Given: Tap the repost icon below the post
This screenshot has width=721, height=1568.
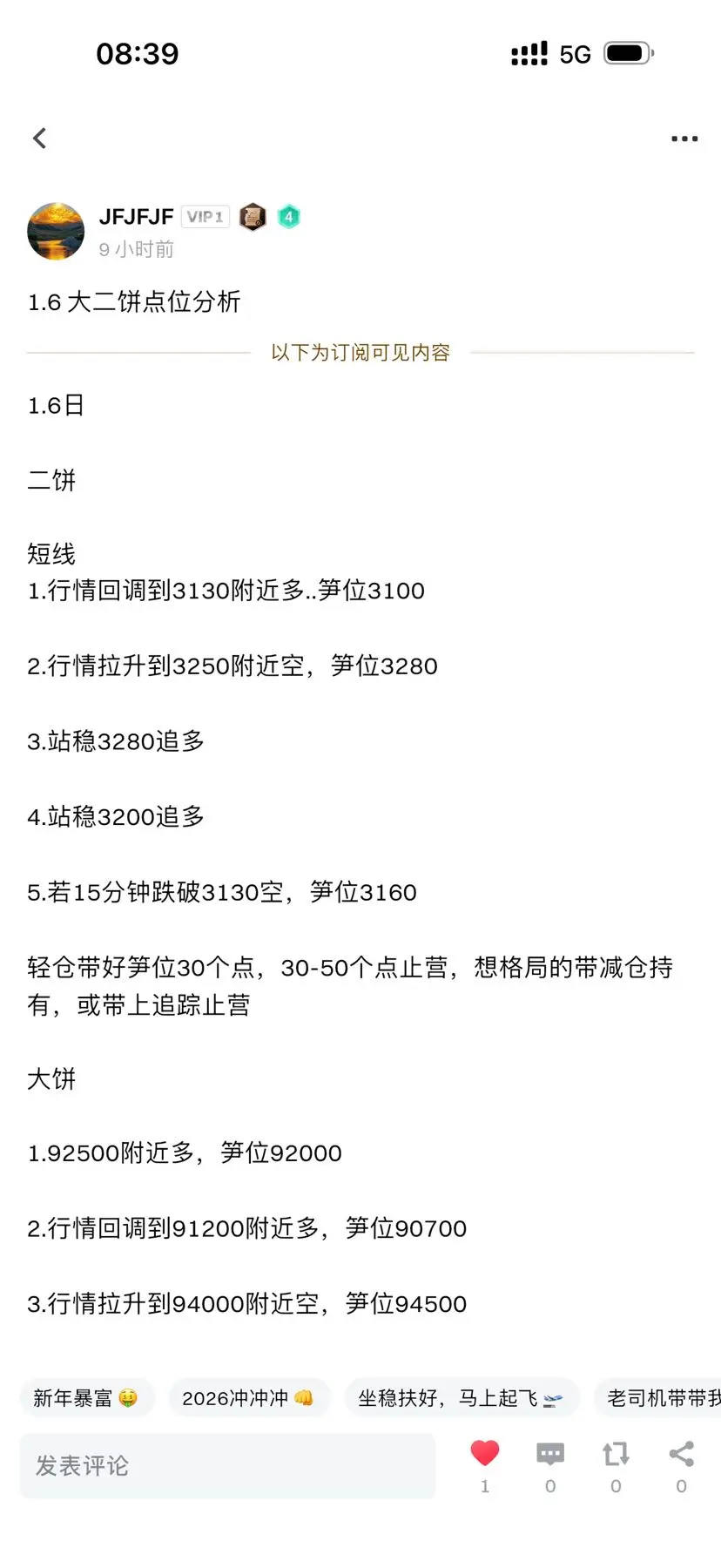Looking at the screenshot, I should [x=615, y=1453].
